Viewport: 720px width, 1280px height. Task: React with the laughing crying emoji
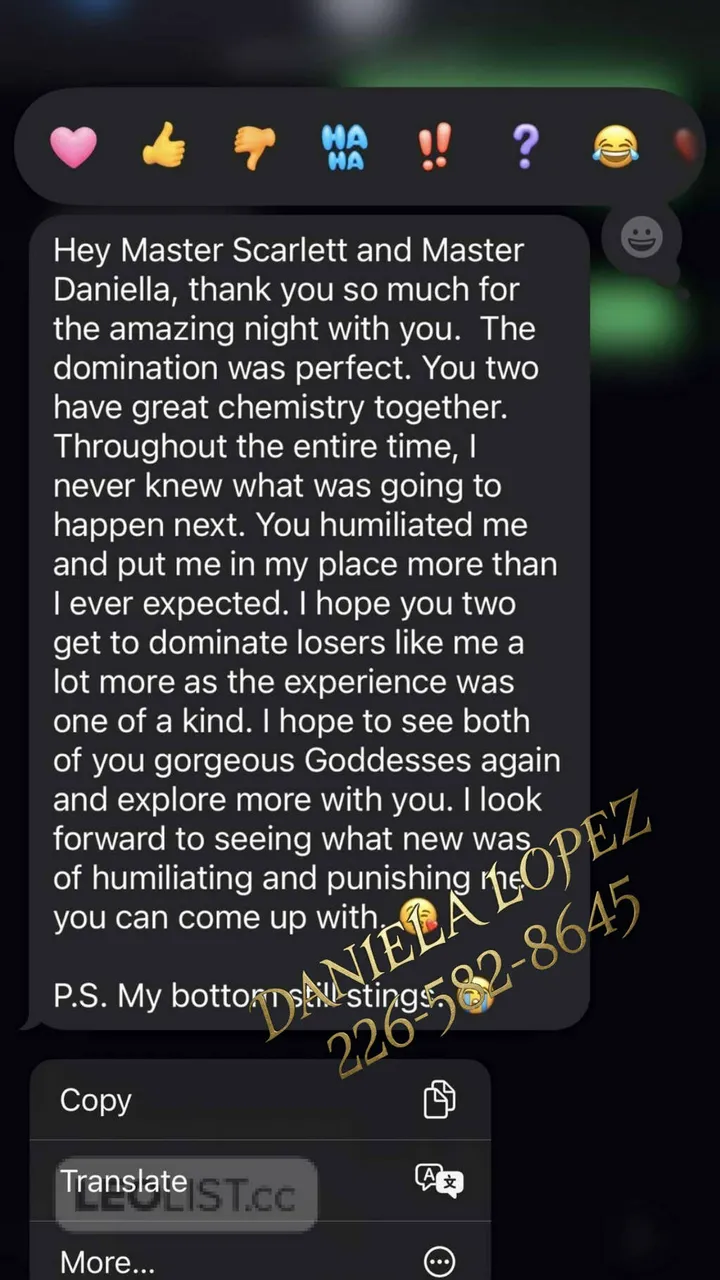click(x=615, y=148)
